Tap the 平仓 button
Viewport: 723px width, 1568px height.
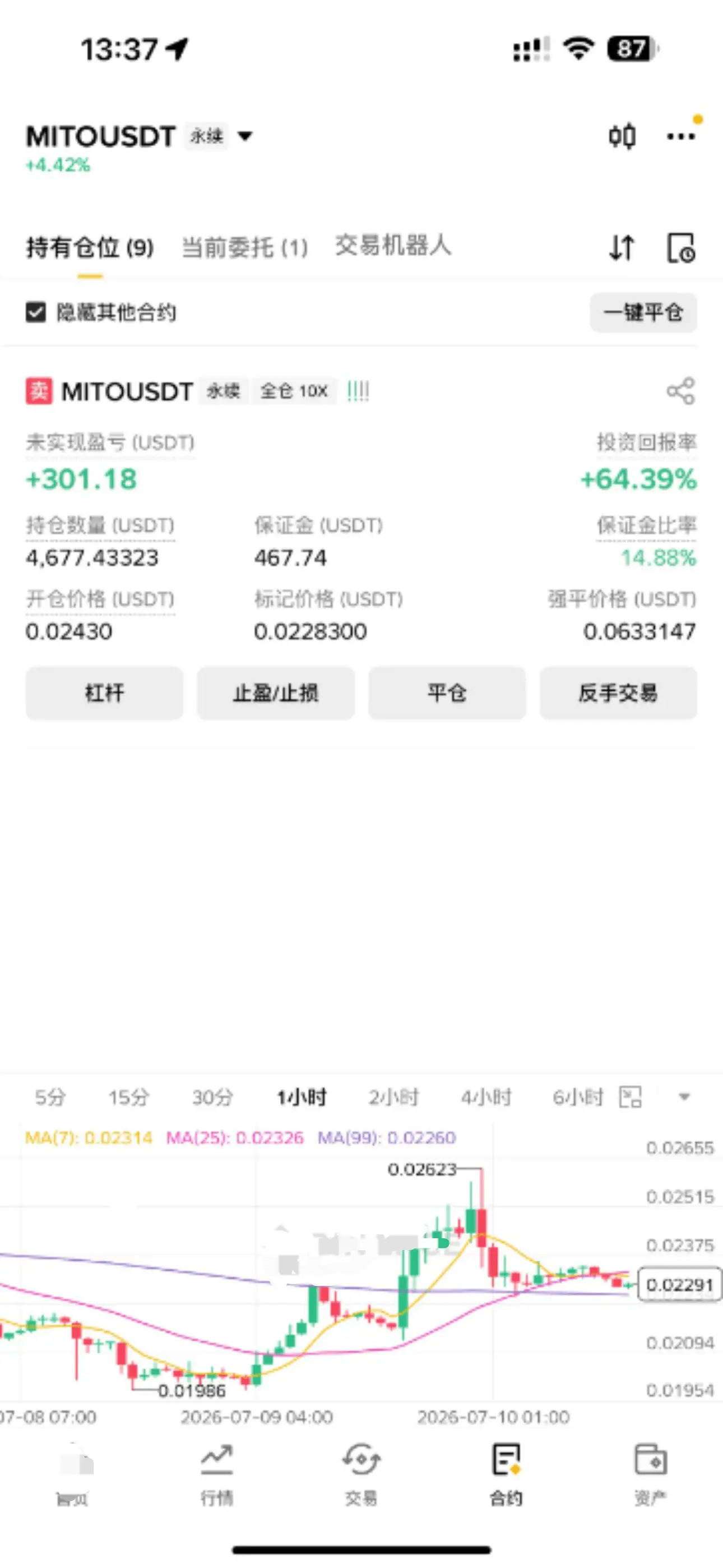coord(447,693)
